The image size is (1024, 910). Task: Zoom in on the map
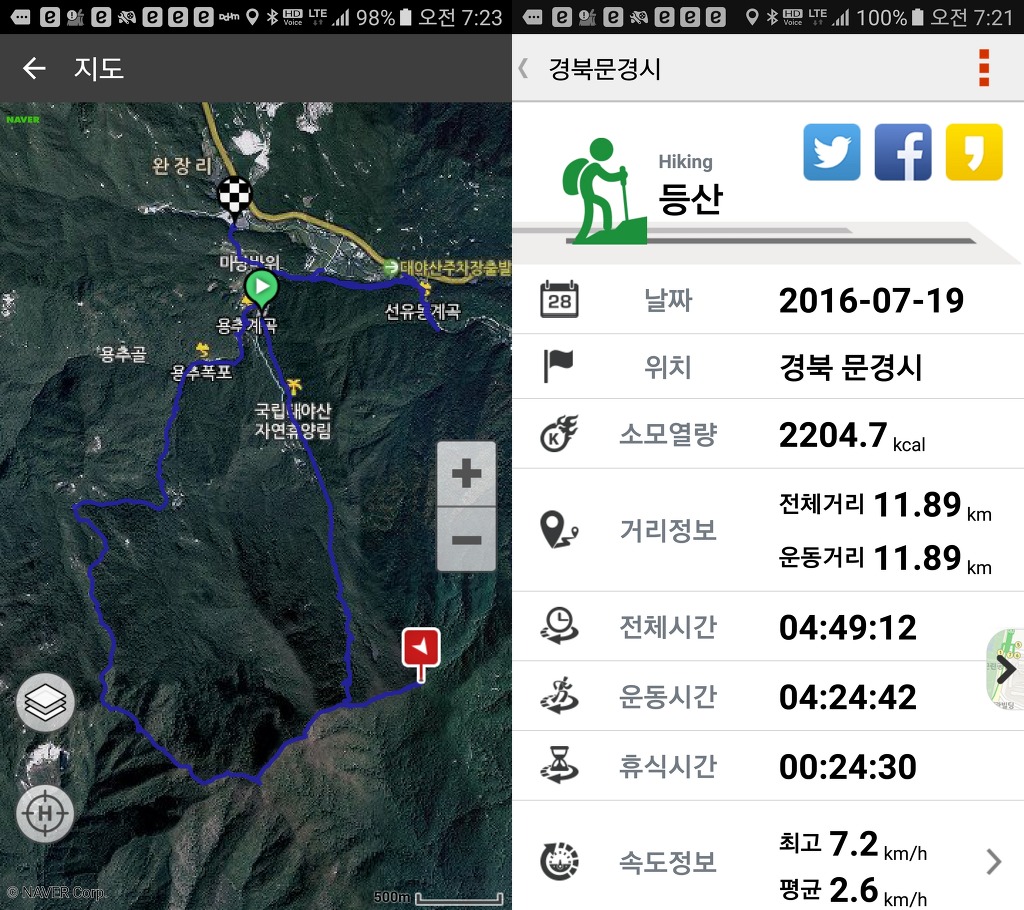pos(466,474)
